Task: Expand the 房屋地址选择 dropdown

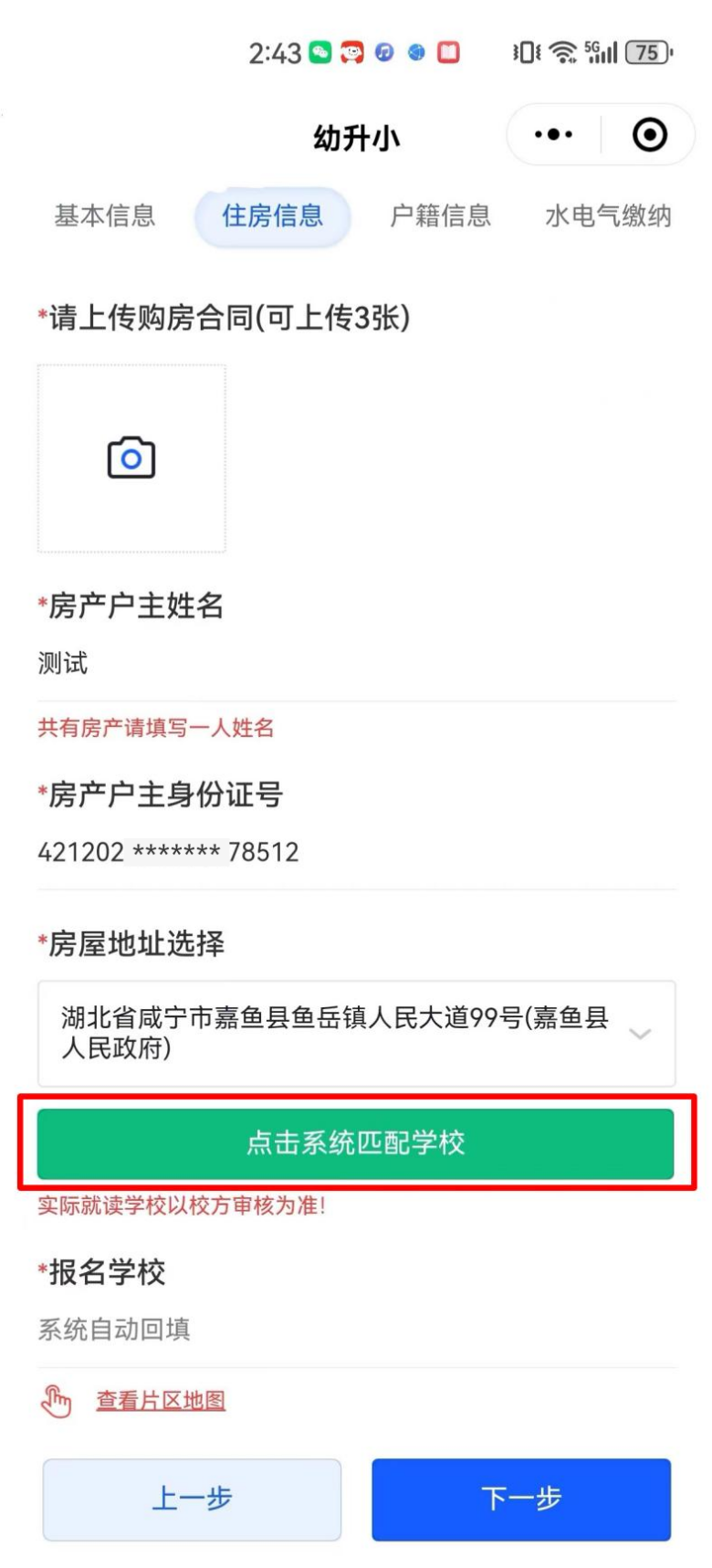Action: point(356,1033)
